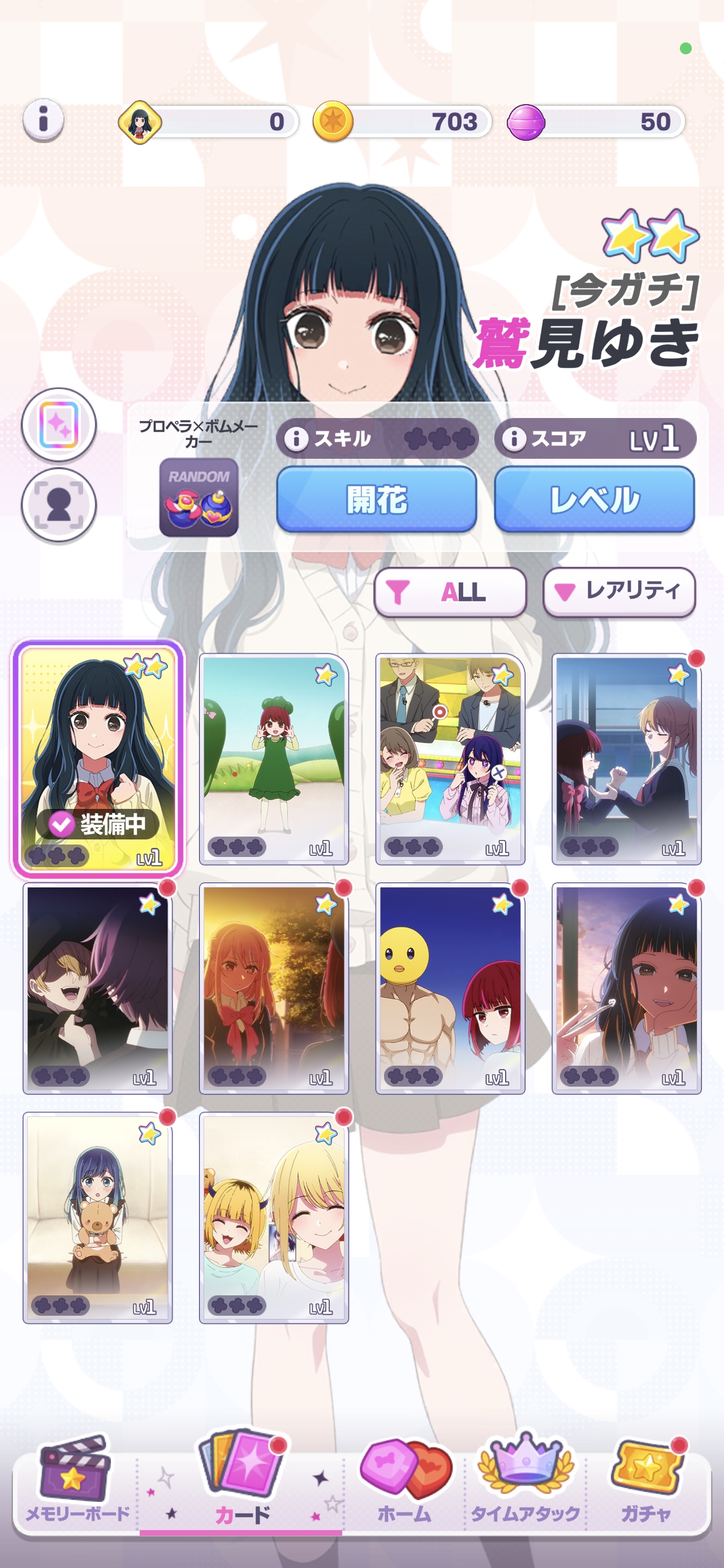The height and width of the screenshot is (1568, 724).
Task: Open the ALL filter
Action: 450,592
